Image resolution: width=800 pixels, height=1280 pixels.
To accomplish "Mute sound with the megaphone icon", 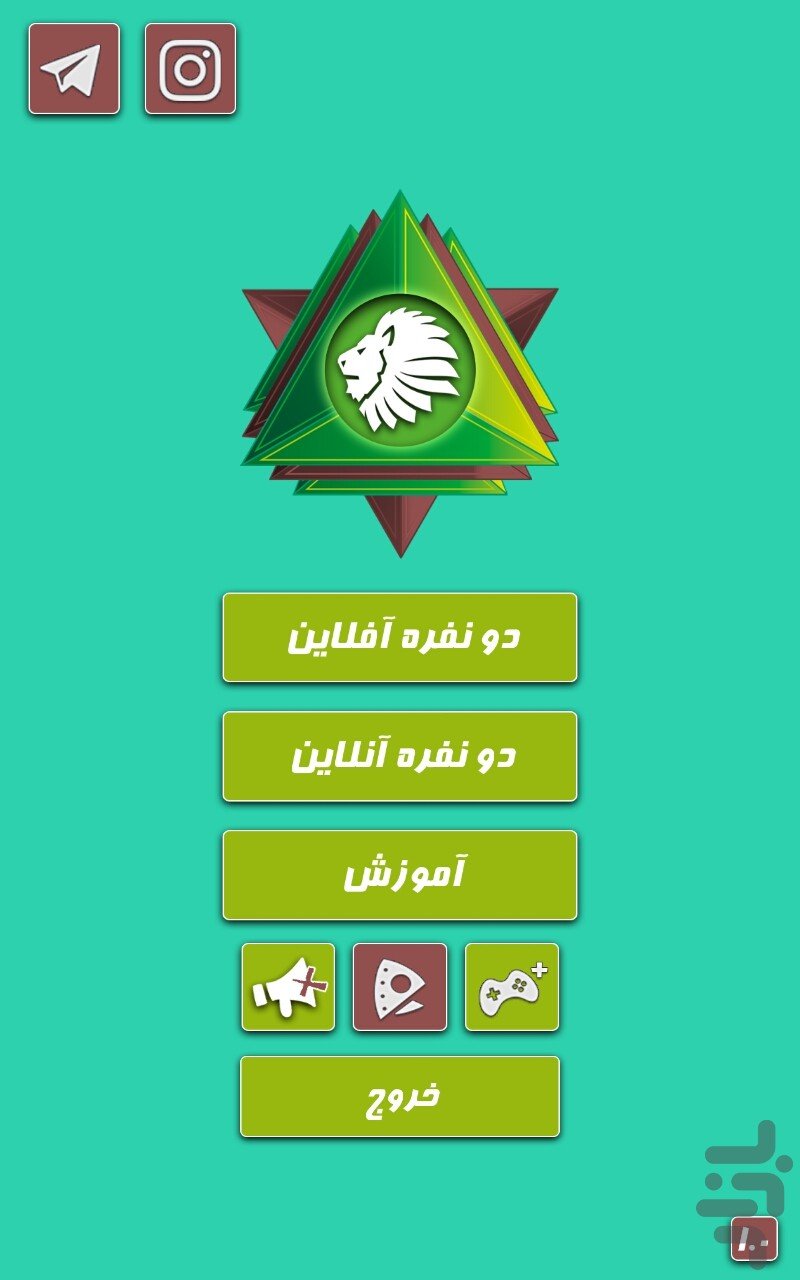I will pyautogui.click(x=288, y=987).
